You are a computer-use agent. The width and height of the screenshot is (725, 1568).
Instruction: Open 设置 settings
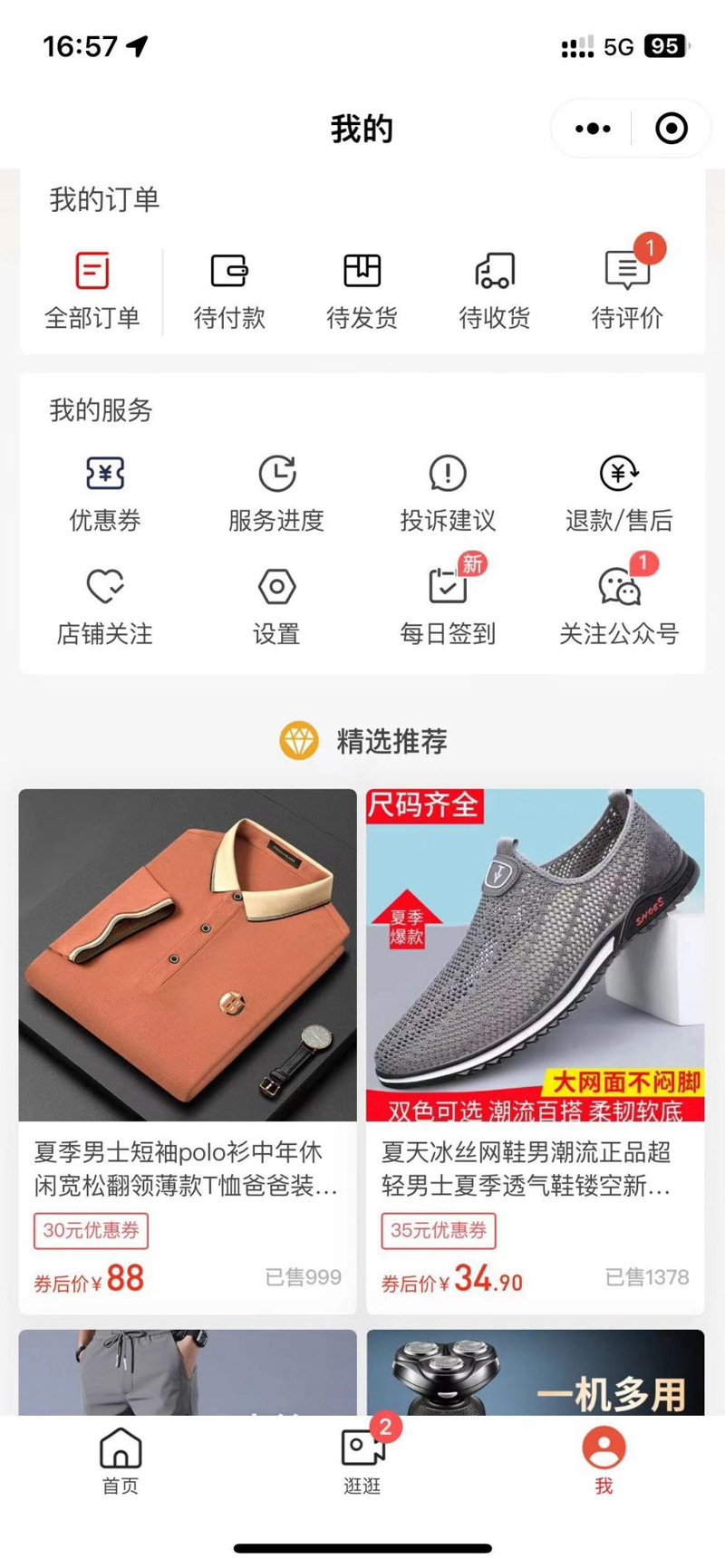tap(276, 606)
